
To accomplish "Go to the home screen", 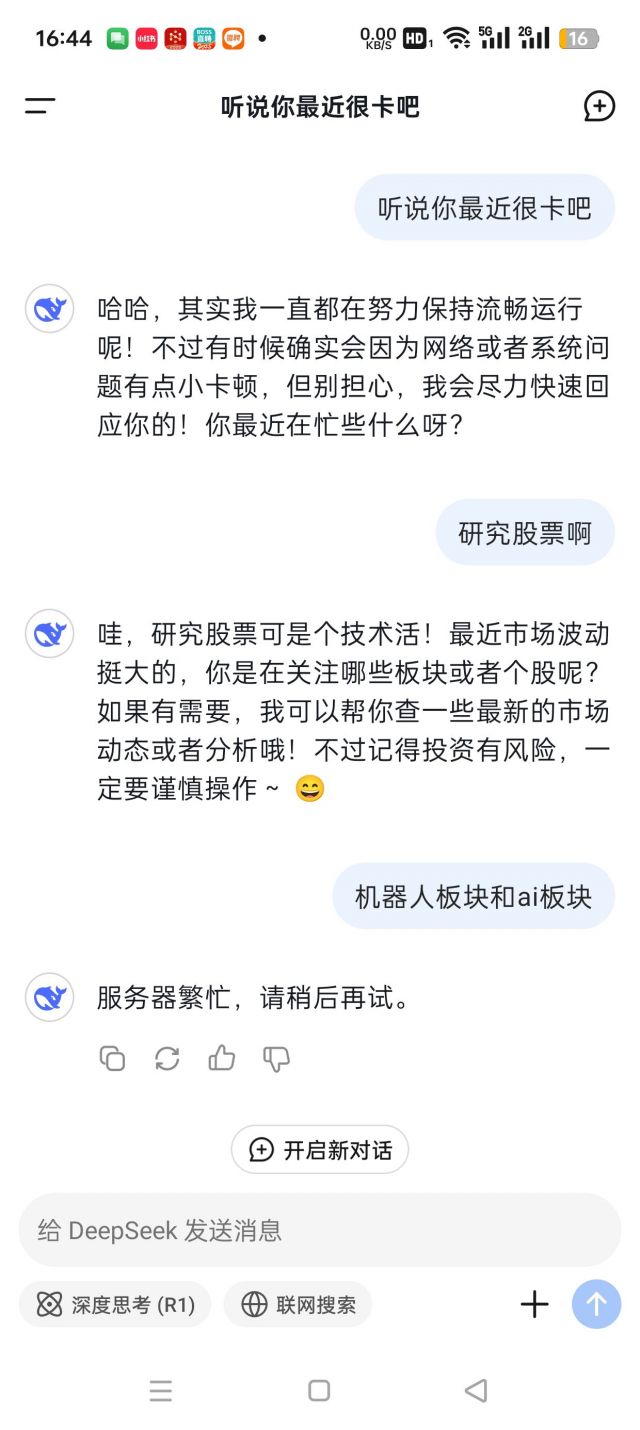I will coord(319,1390).
